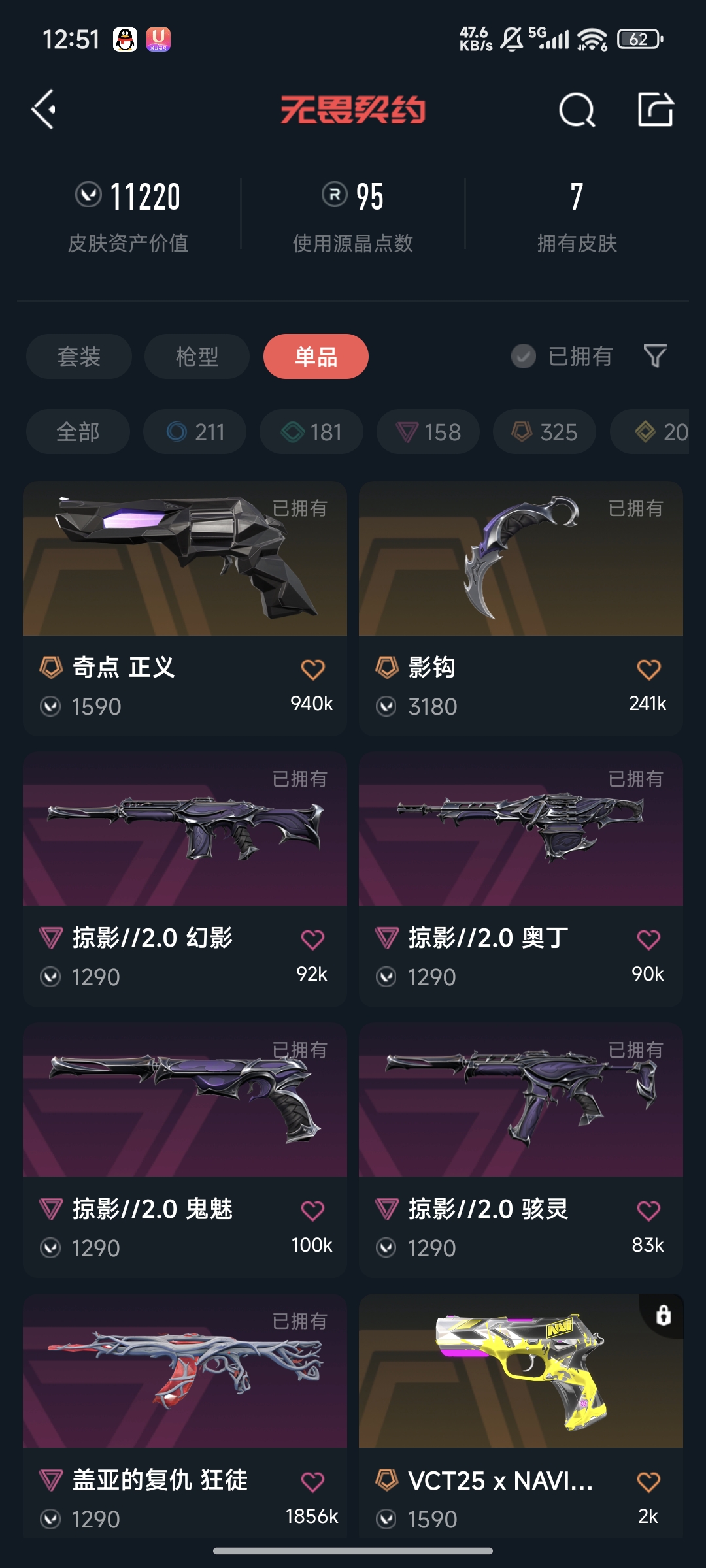Like the 盖亚的复仇 狂徒 skin
The height and width of the screenshot is (1568, 706).
pyautogui.click(x=312, y=1482)
